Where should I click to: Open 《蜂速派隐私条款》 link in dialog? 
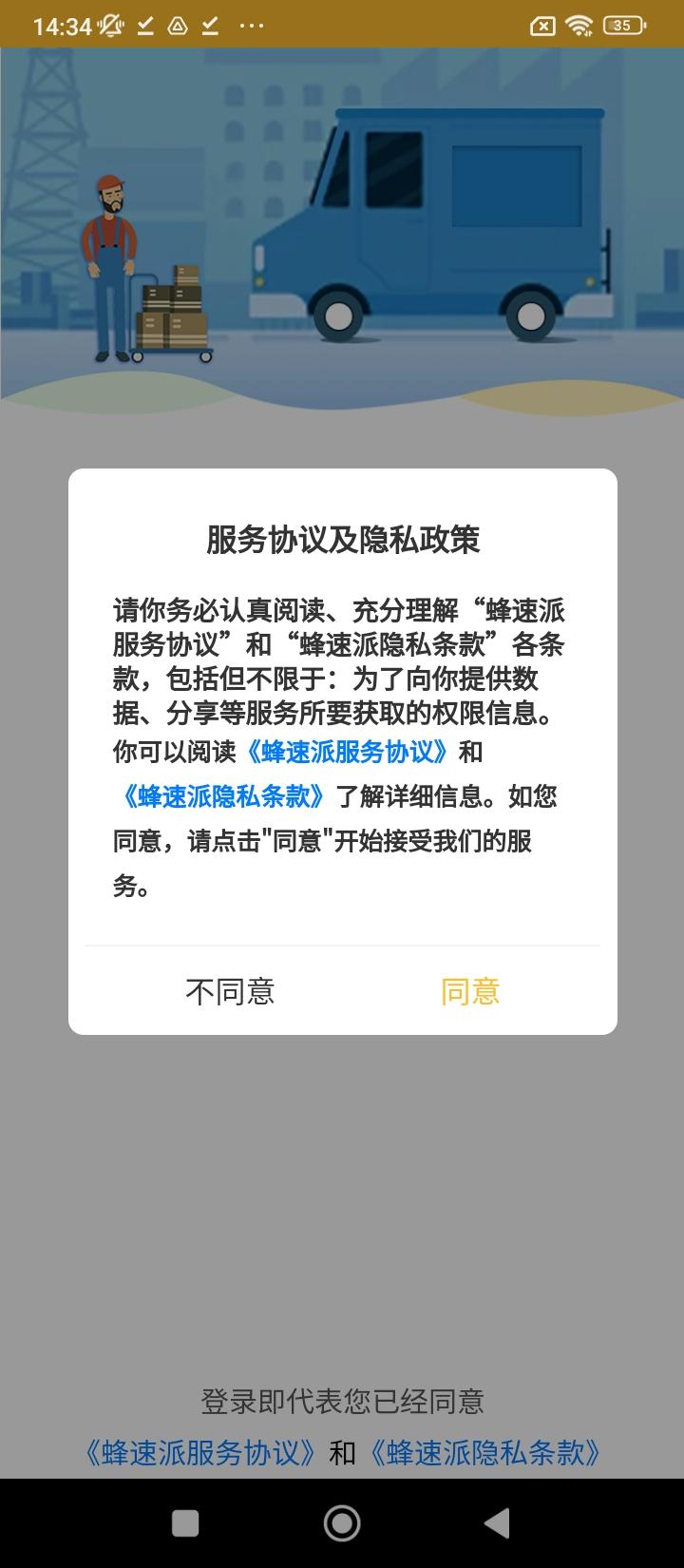click(224, 795)
